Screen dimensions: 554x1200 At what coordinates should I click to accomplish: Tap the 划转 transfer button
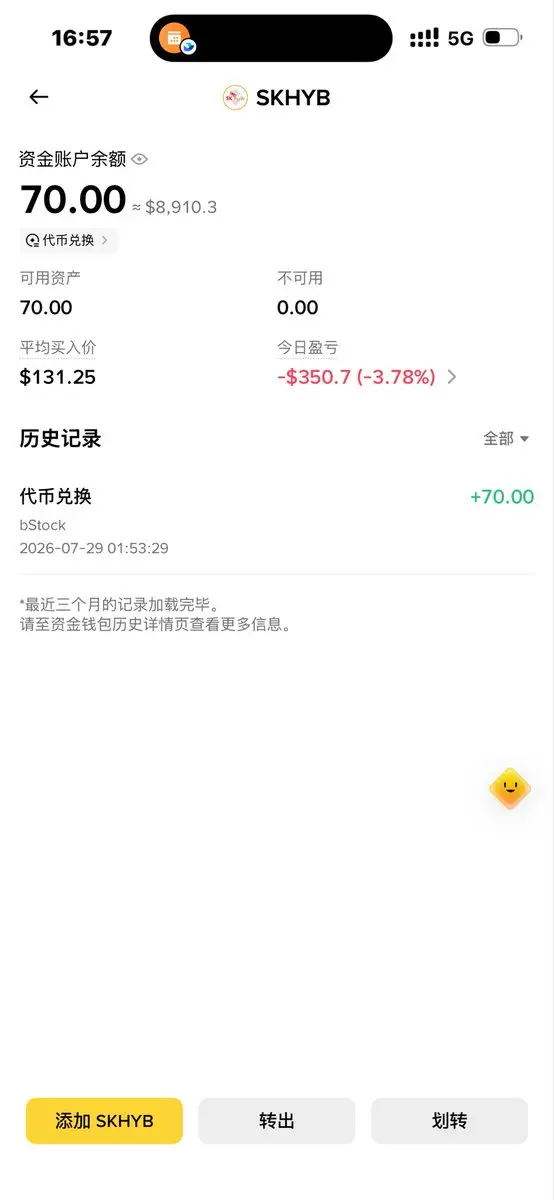[449, 1121]
